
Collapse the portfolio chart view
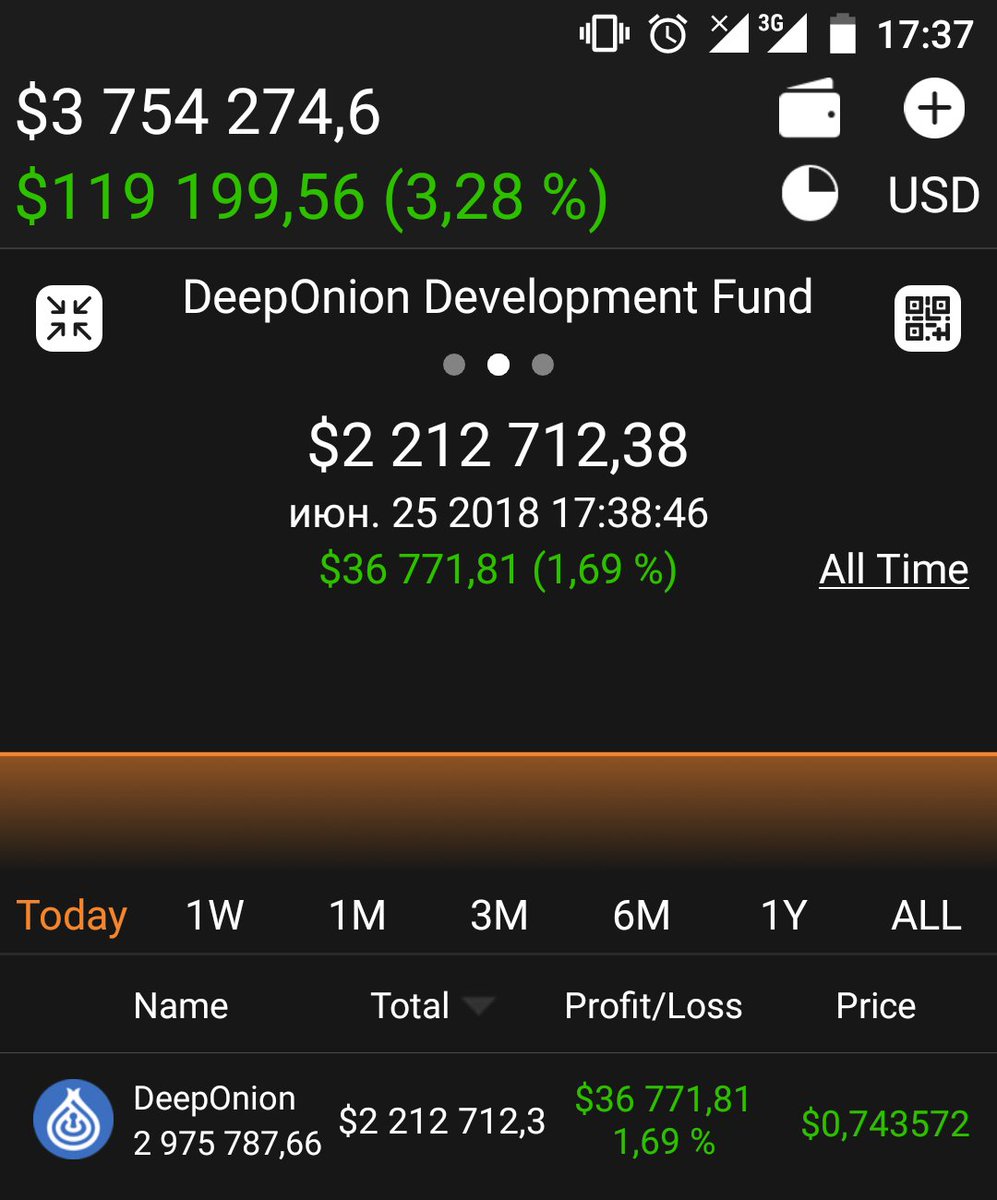tap(69, 318)
